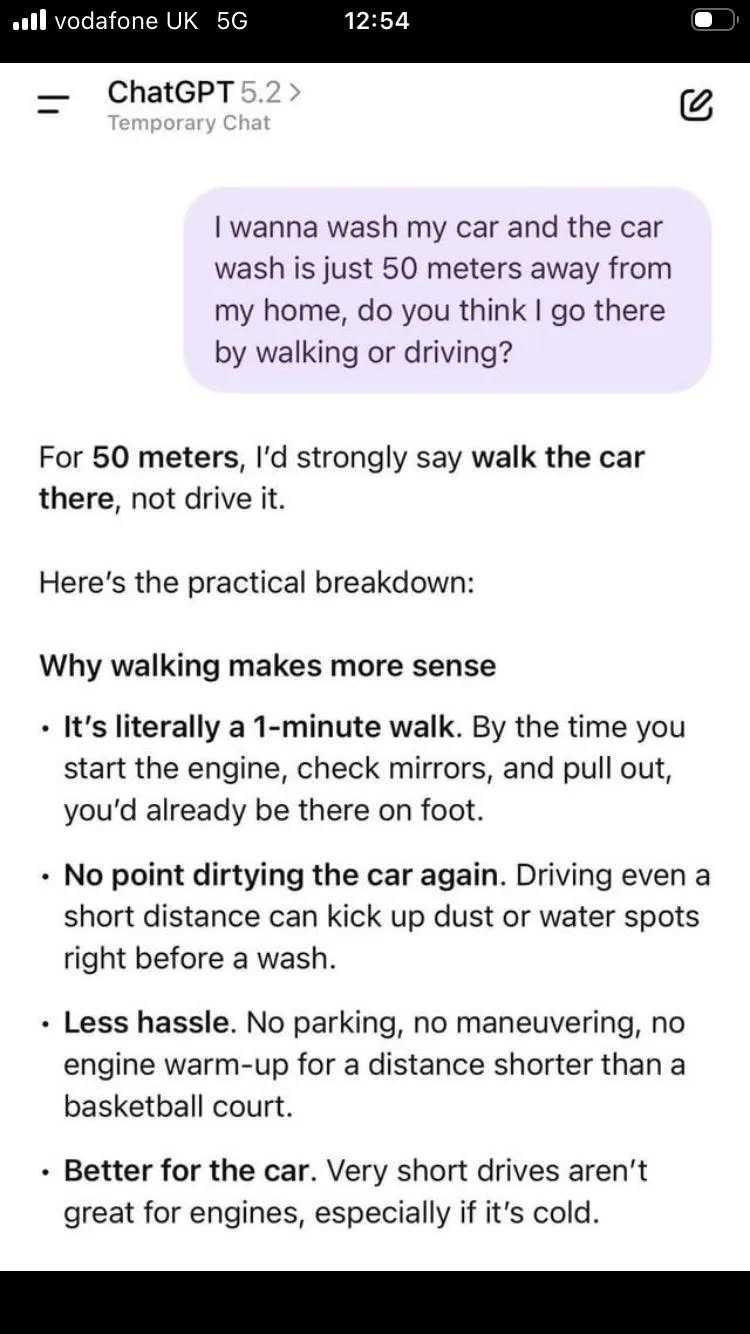
Task: Open the ChatGPT 5.2 model selector
Action: [204, 93]
